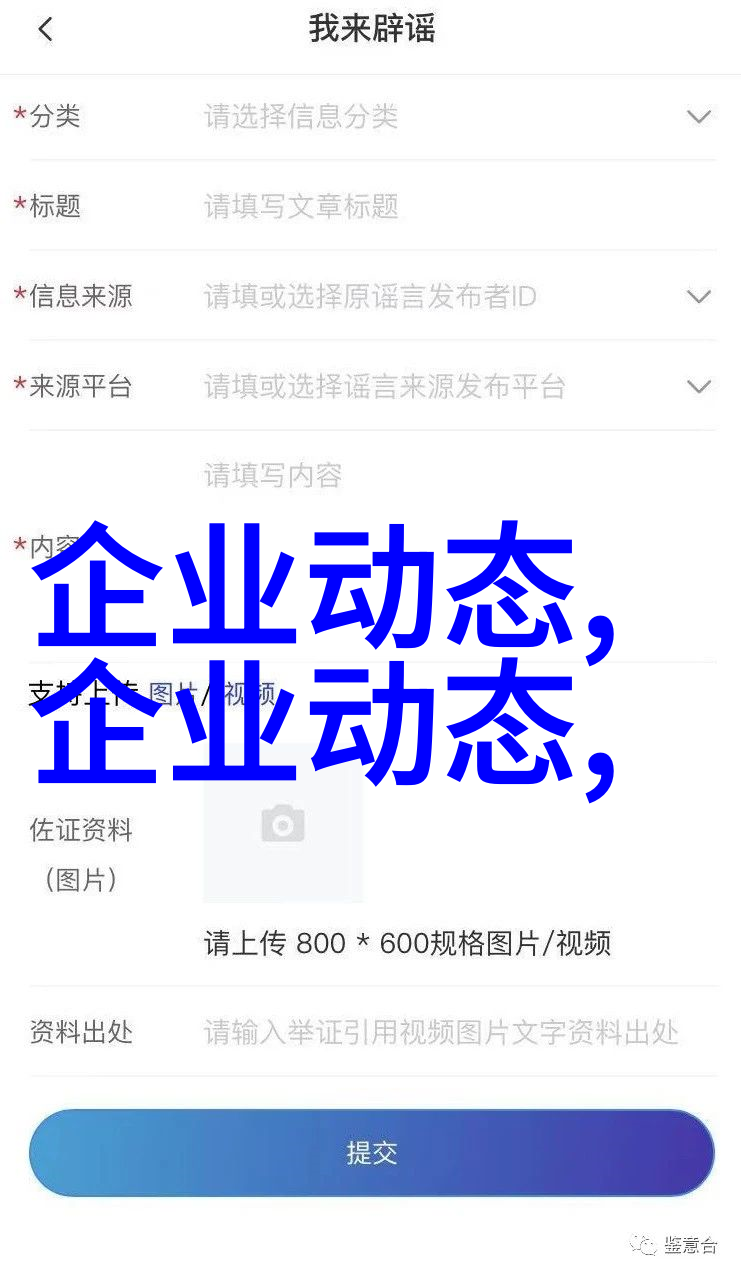Go back using the top-left arrow
The image size is (741, 1277).
click(45, 30)
